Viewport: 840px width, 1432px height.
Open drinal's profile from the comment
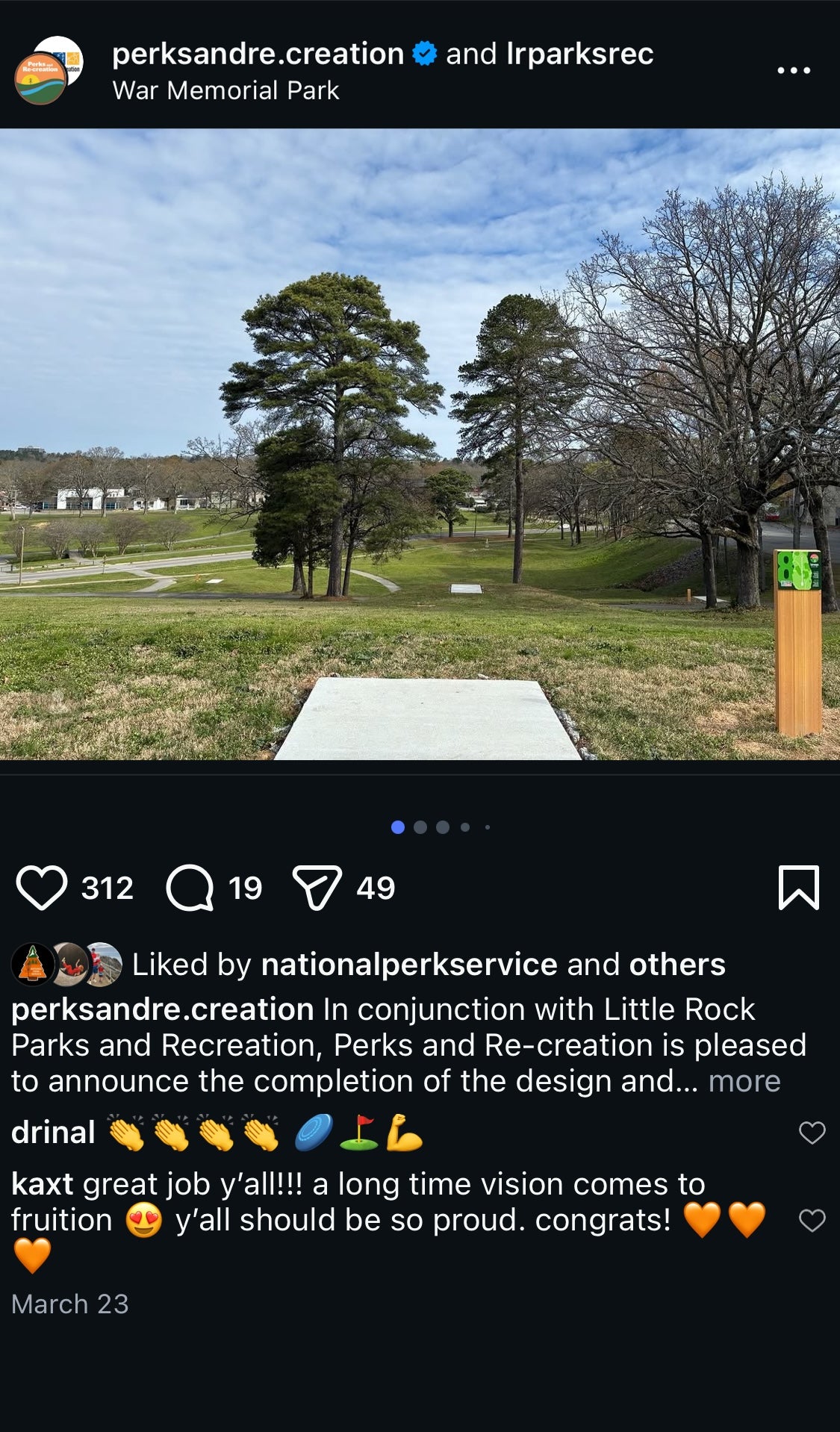point(53,1133)
